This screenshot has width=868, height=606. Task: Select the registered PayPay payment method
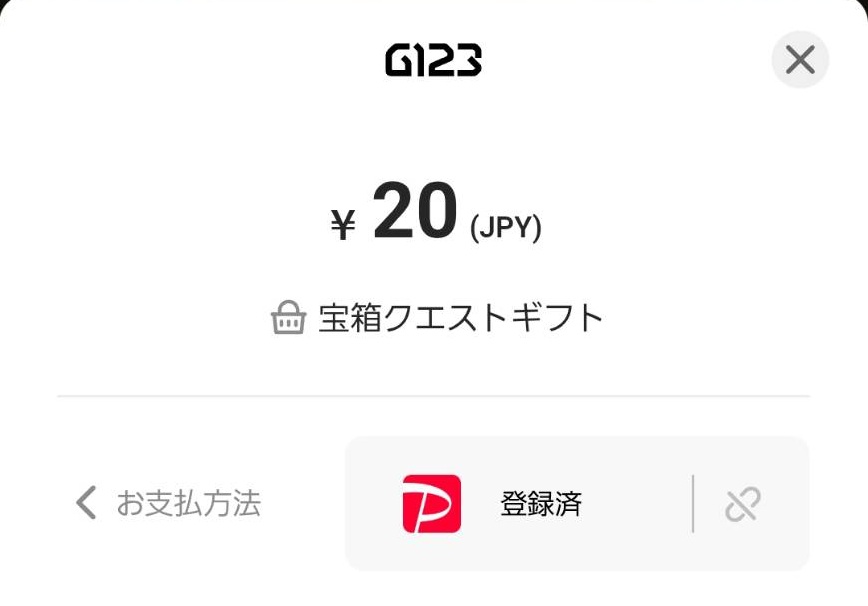click(x=517, y=503)
